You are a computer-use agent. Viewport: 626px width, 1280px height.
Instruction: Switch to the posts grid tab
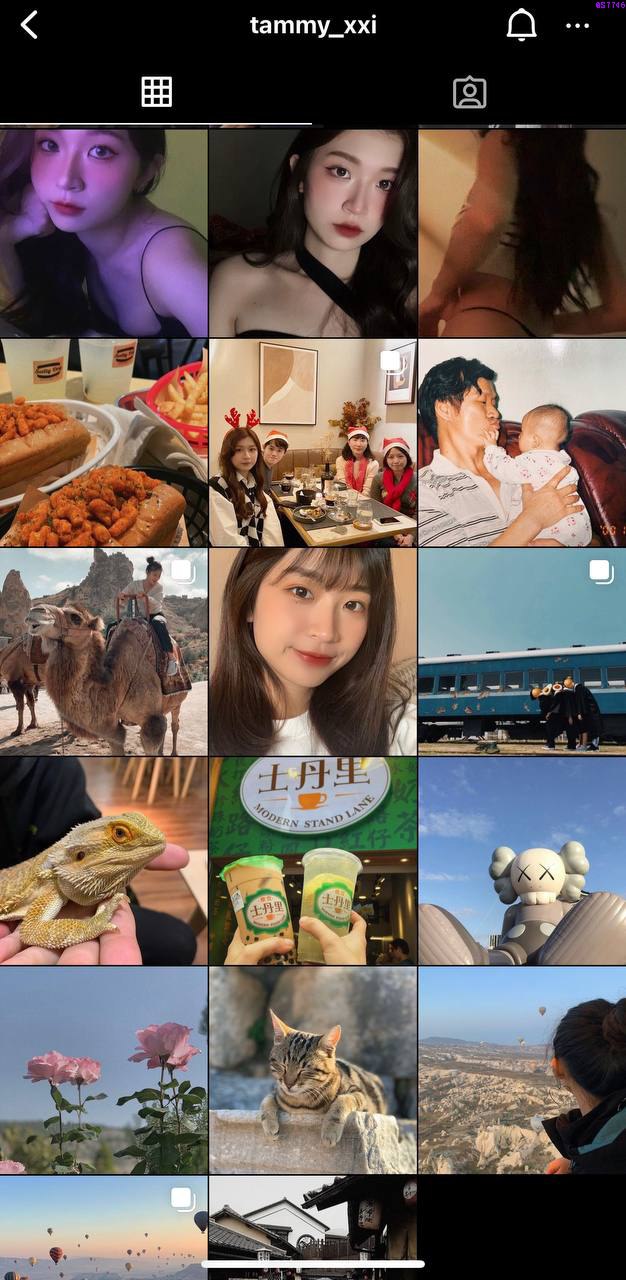click(156, 92)
